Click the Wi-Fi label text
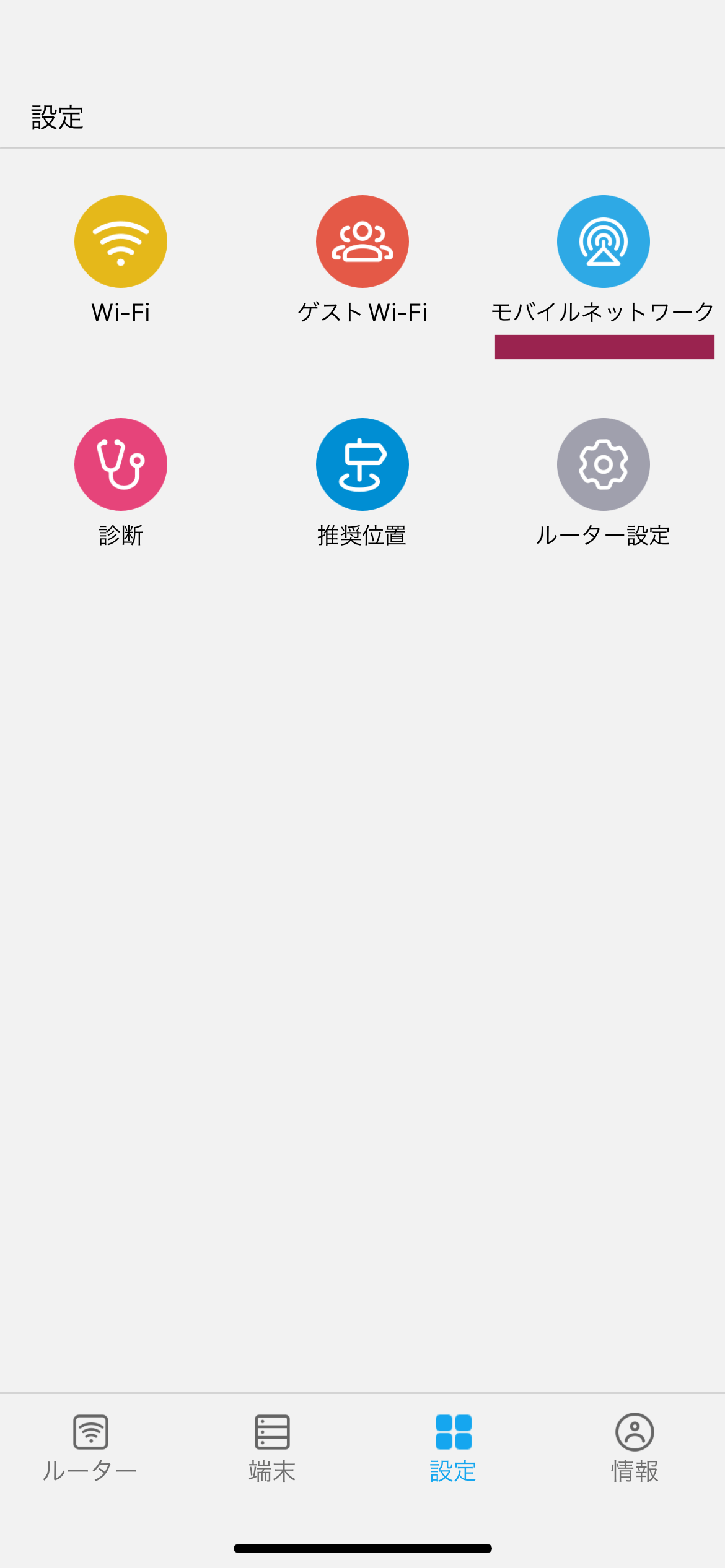This screenshot has height=1568, width=725. pos(121,313)
